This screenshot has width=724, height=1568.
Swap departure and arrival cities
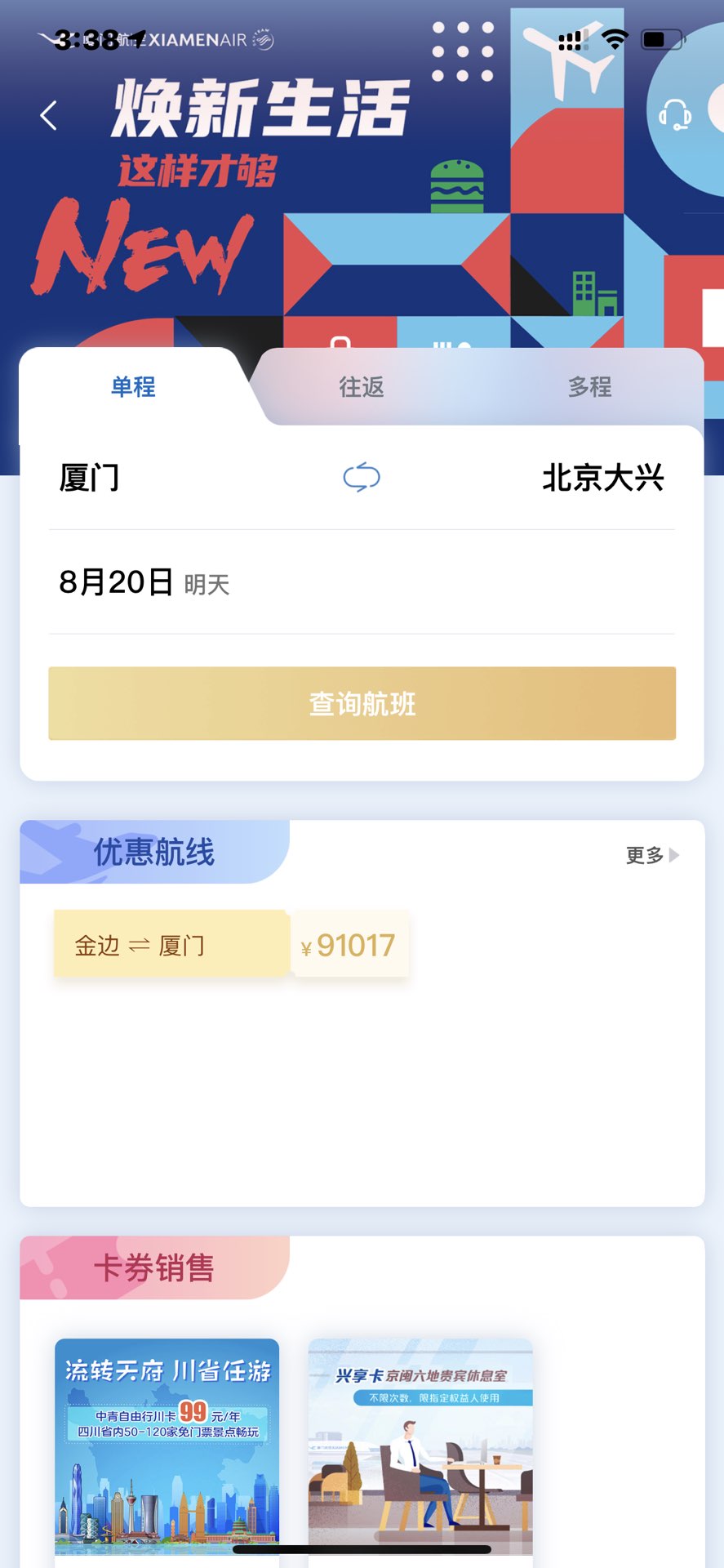[362, 478]
